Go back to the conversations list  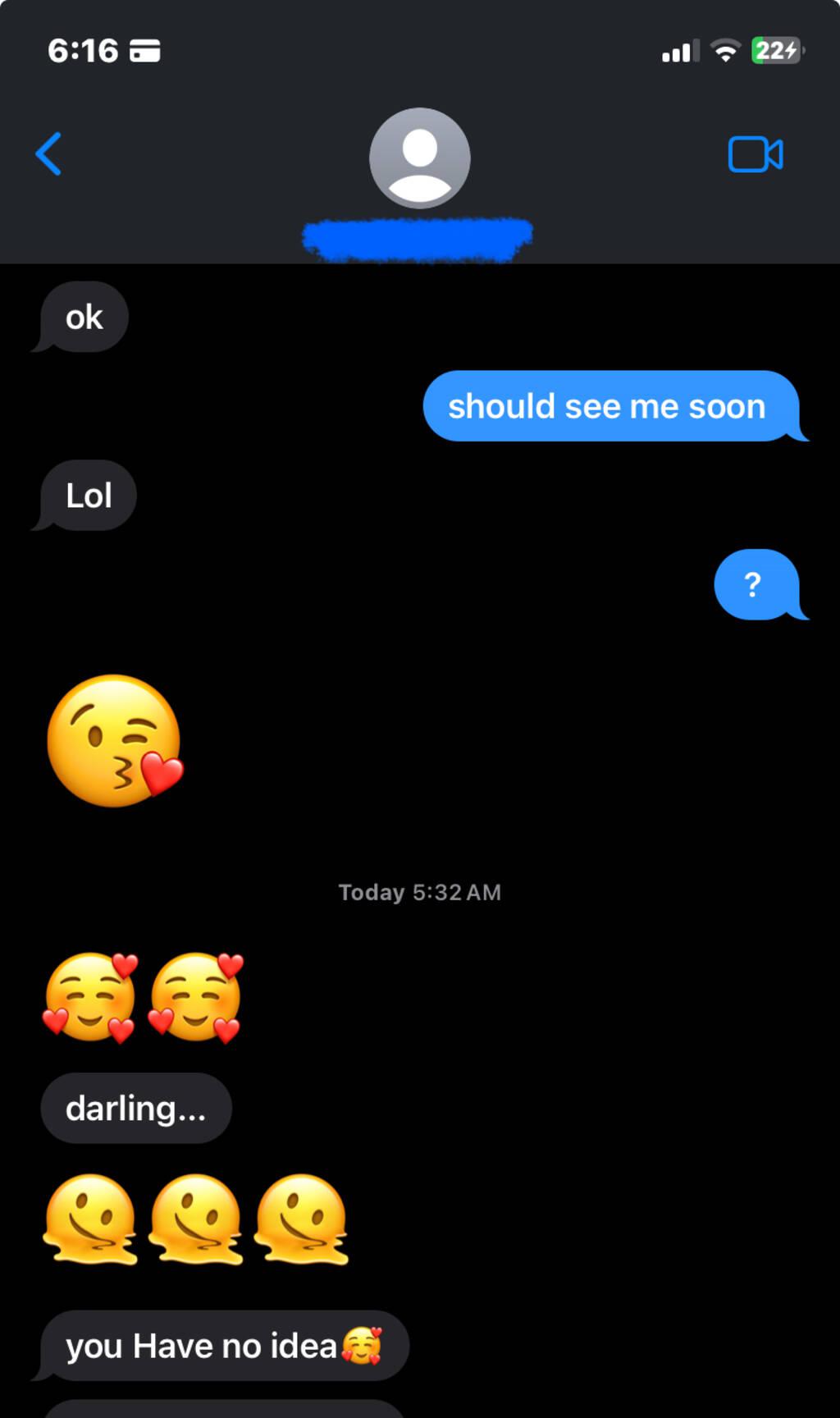click(48, 154)
